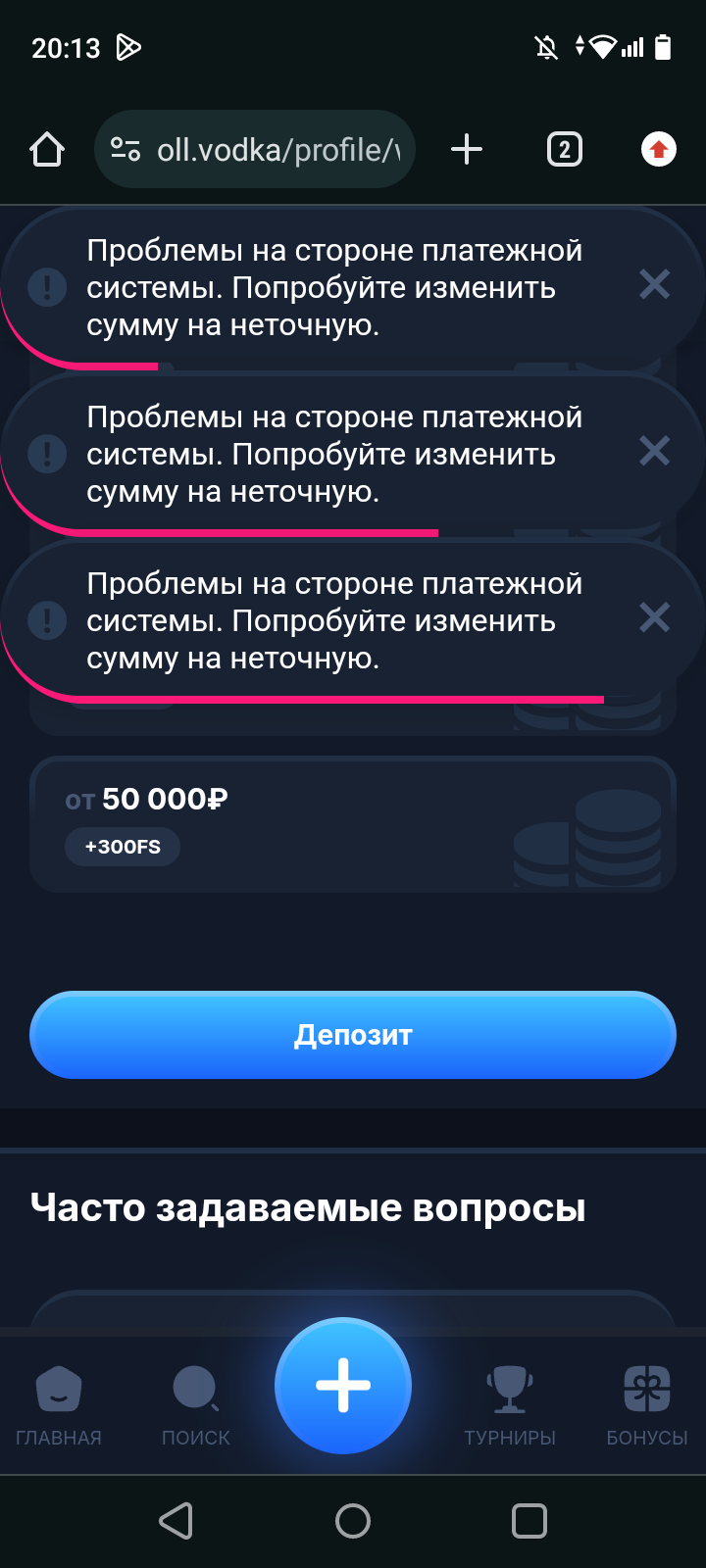
Task: Tap the oll.vodka address bar
Action: (x=255, y=150)
